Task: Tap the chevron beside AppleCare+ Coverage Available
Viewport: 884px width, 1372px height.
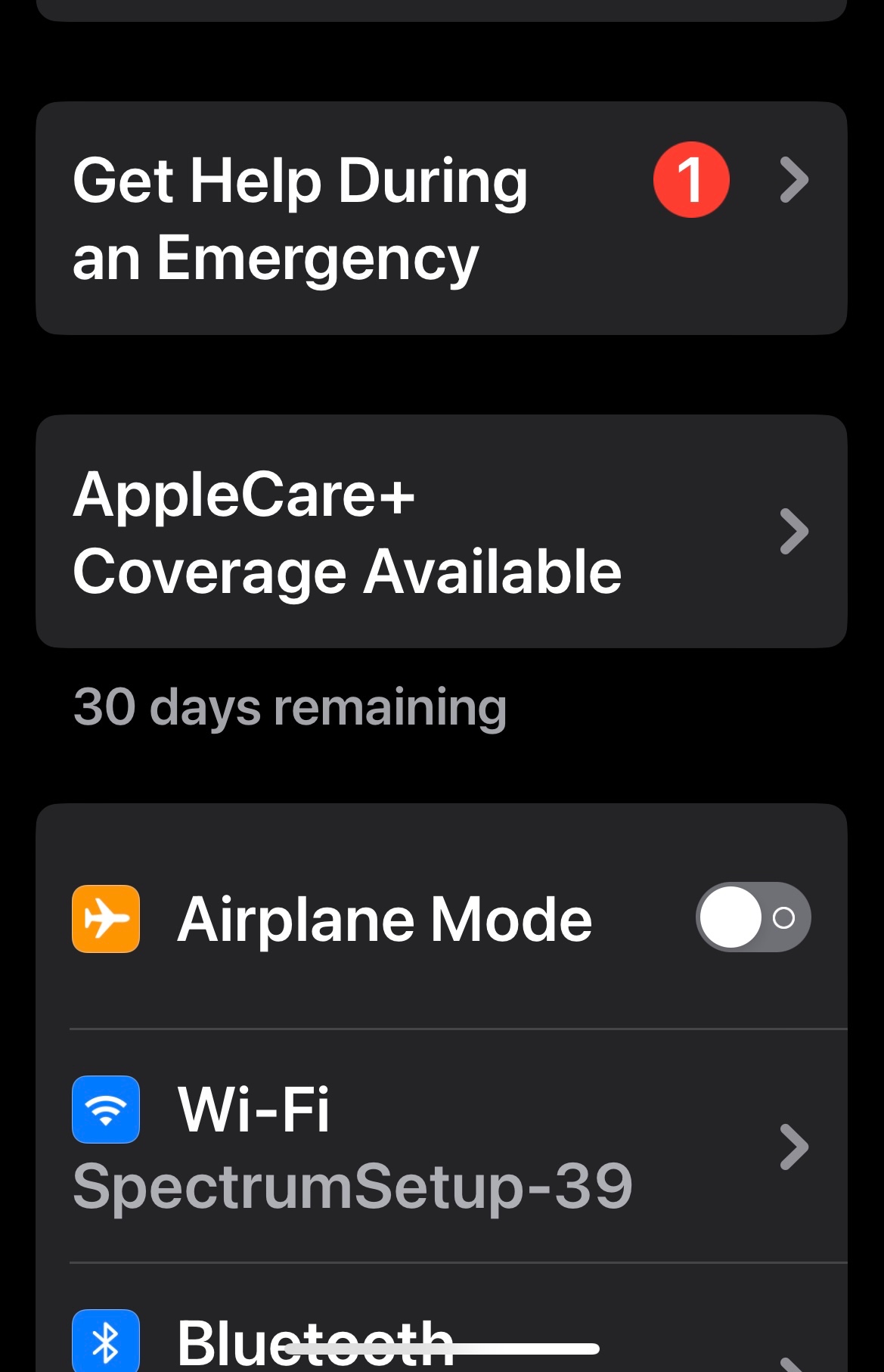Action: click(x=795, y=531)
